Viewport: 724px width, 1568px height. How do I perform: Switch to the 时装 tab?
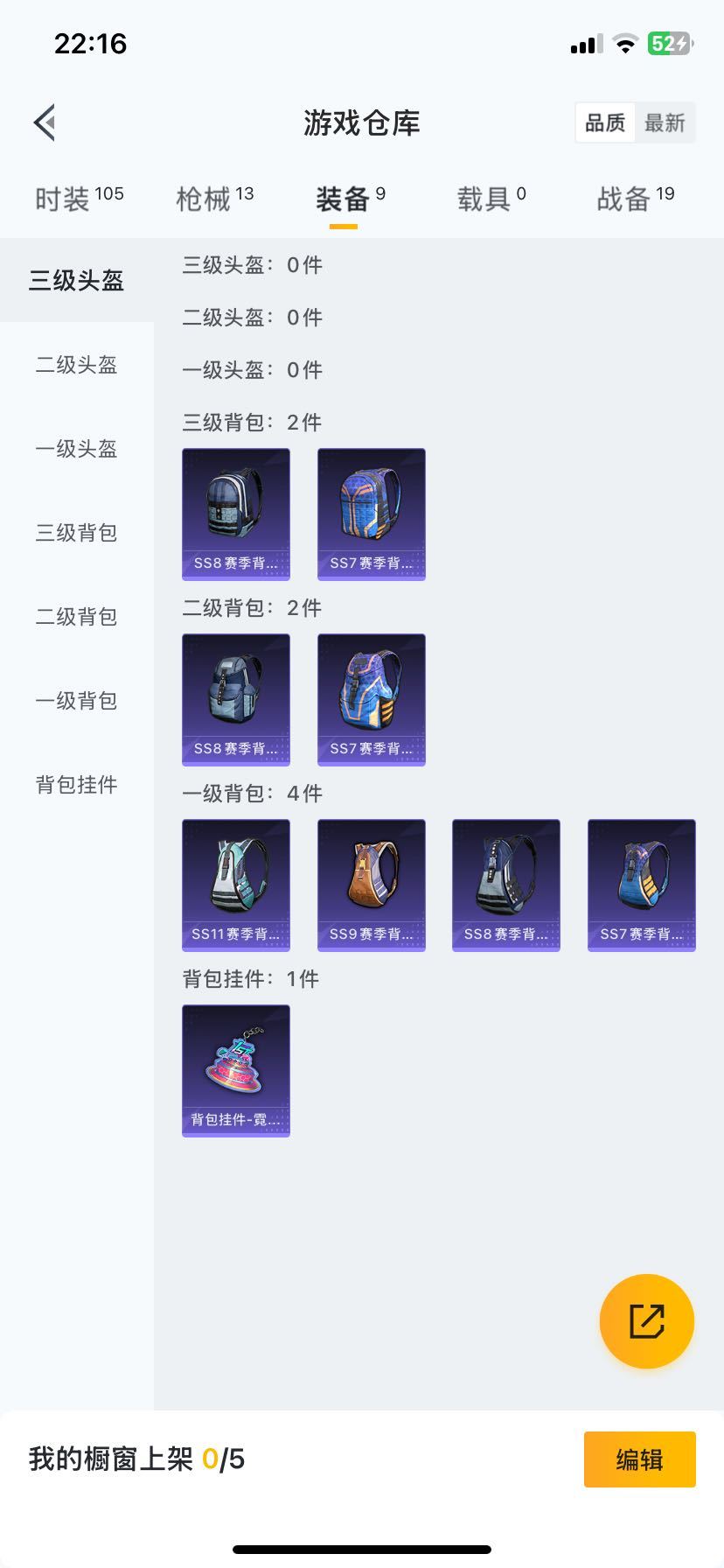coord(79,199)
